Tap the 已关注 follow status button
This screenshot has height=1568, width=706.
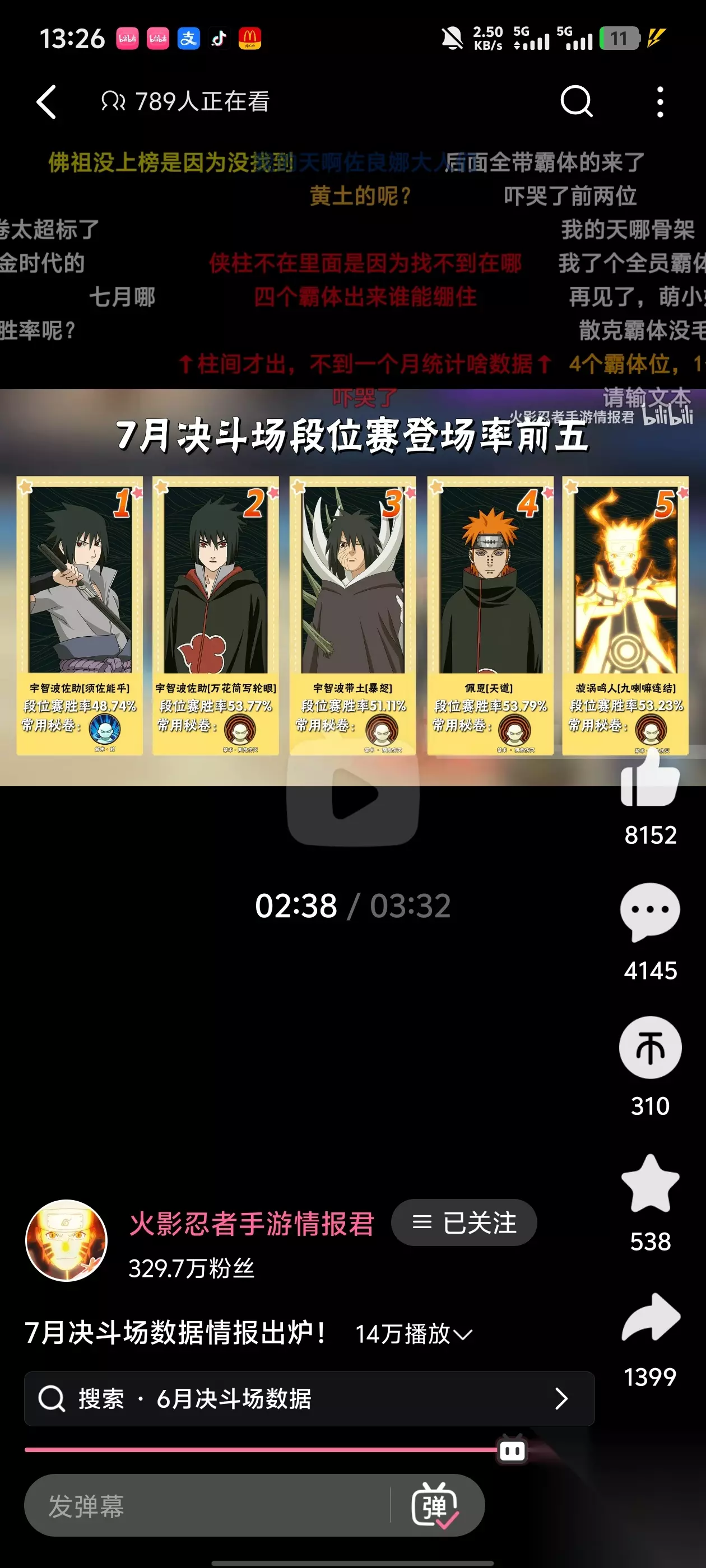pos(463,1222)
